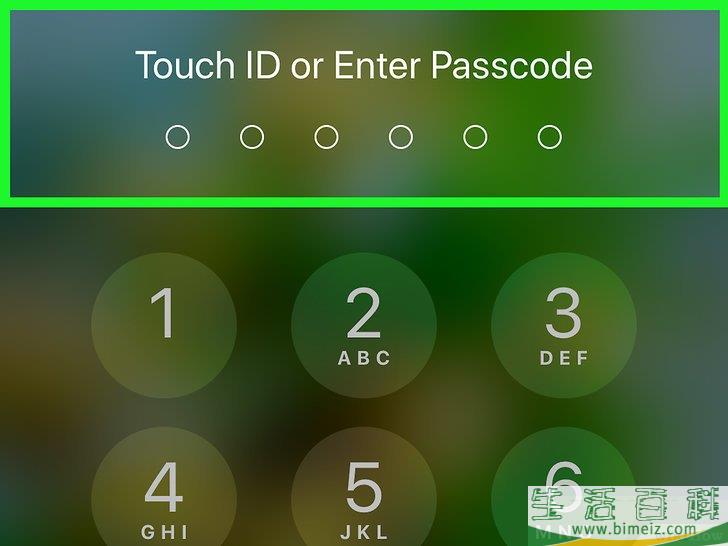Tap the 6 key on the keypad

[564, 480]
